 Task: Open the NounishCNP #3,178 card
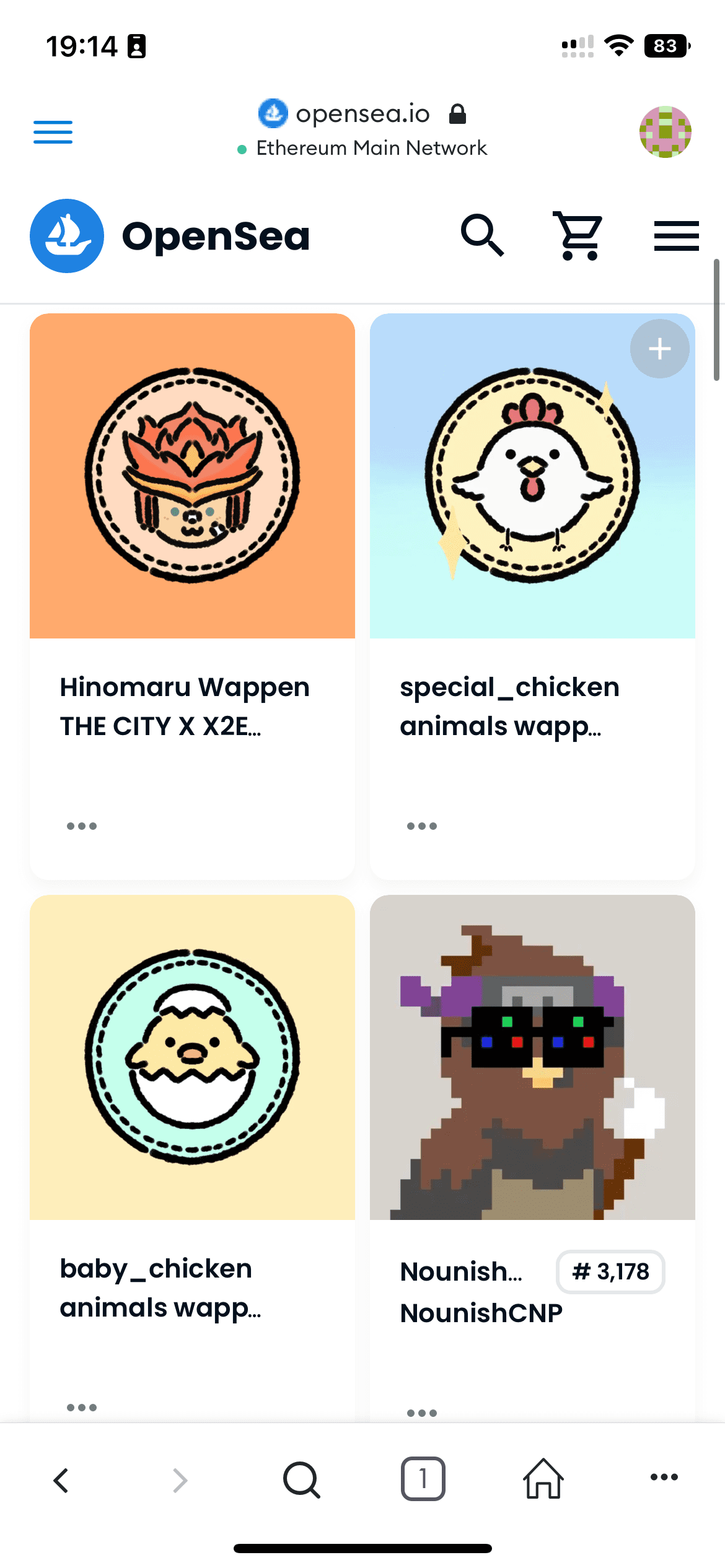(532, 1057)
